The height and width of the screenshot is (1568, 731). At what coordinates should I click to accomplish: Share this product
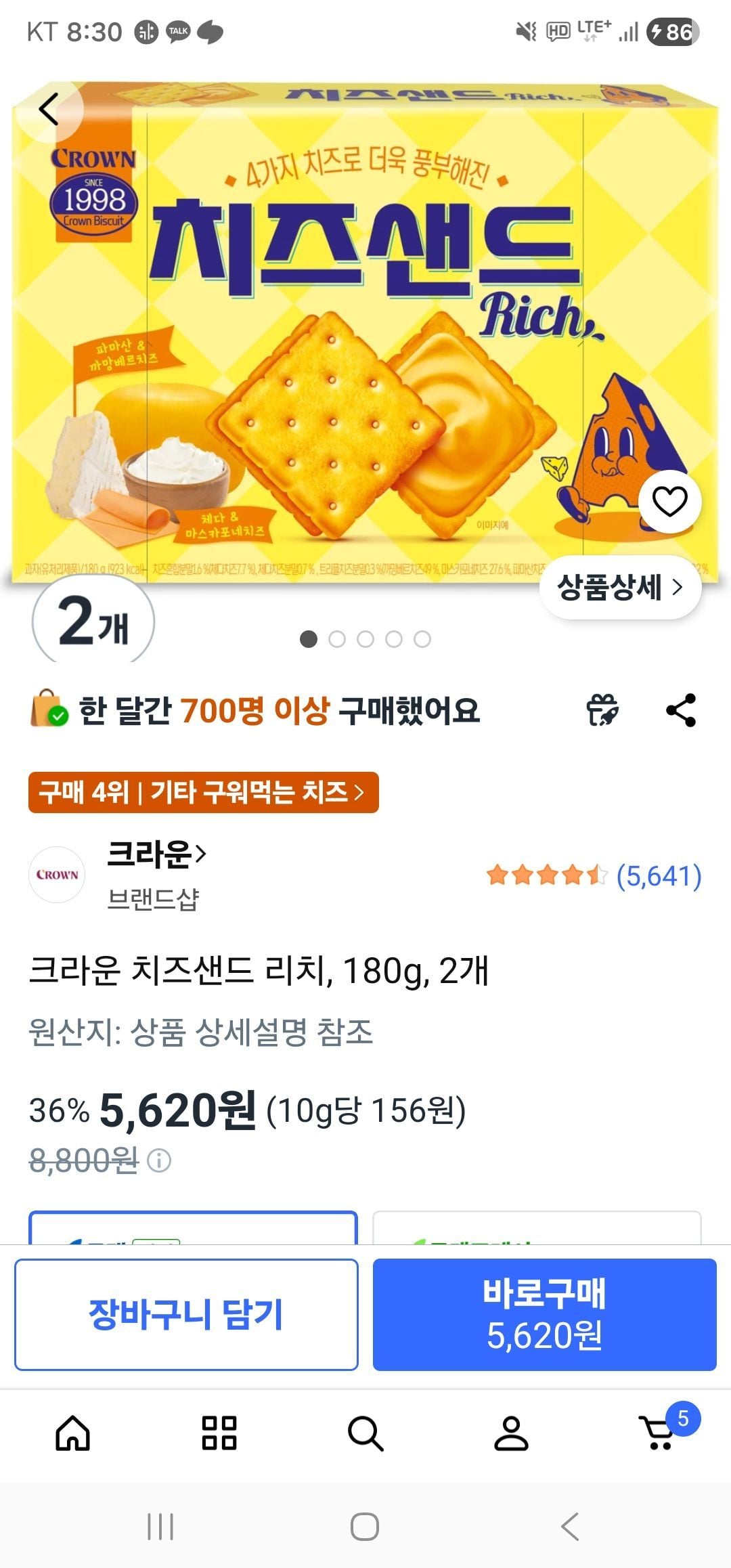[681, 710]
